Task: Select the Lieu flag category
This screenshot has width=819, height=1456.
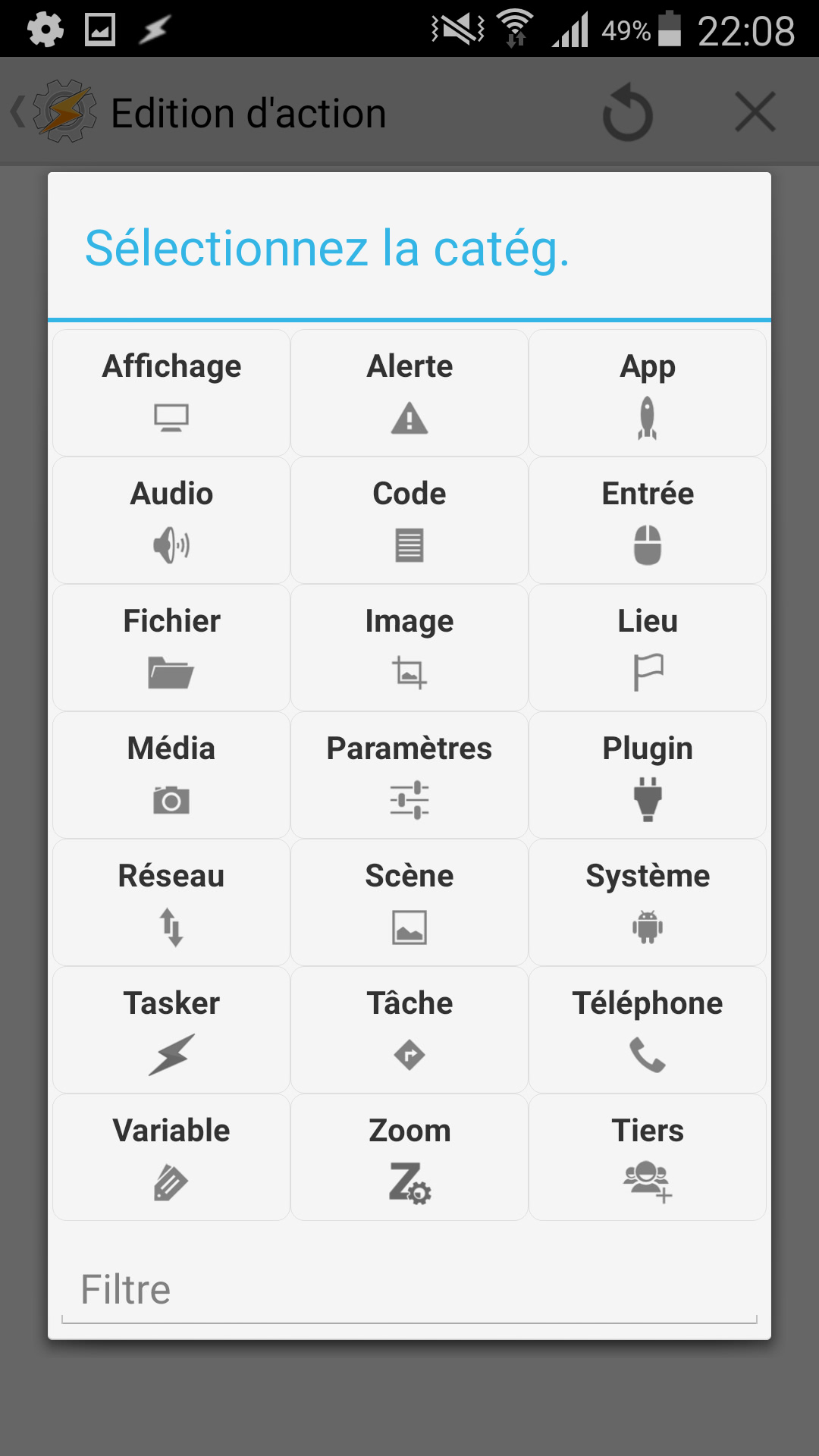Action: (647, 647)
